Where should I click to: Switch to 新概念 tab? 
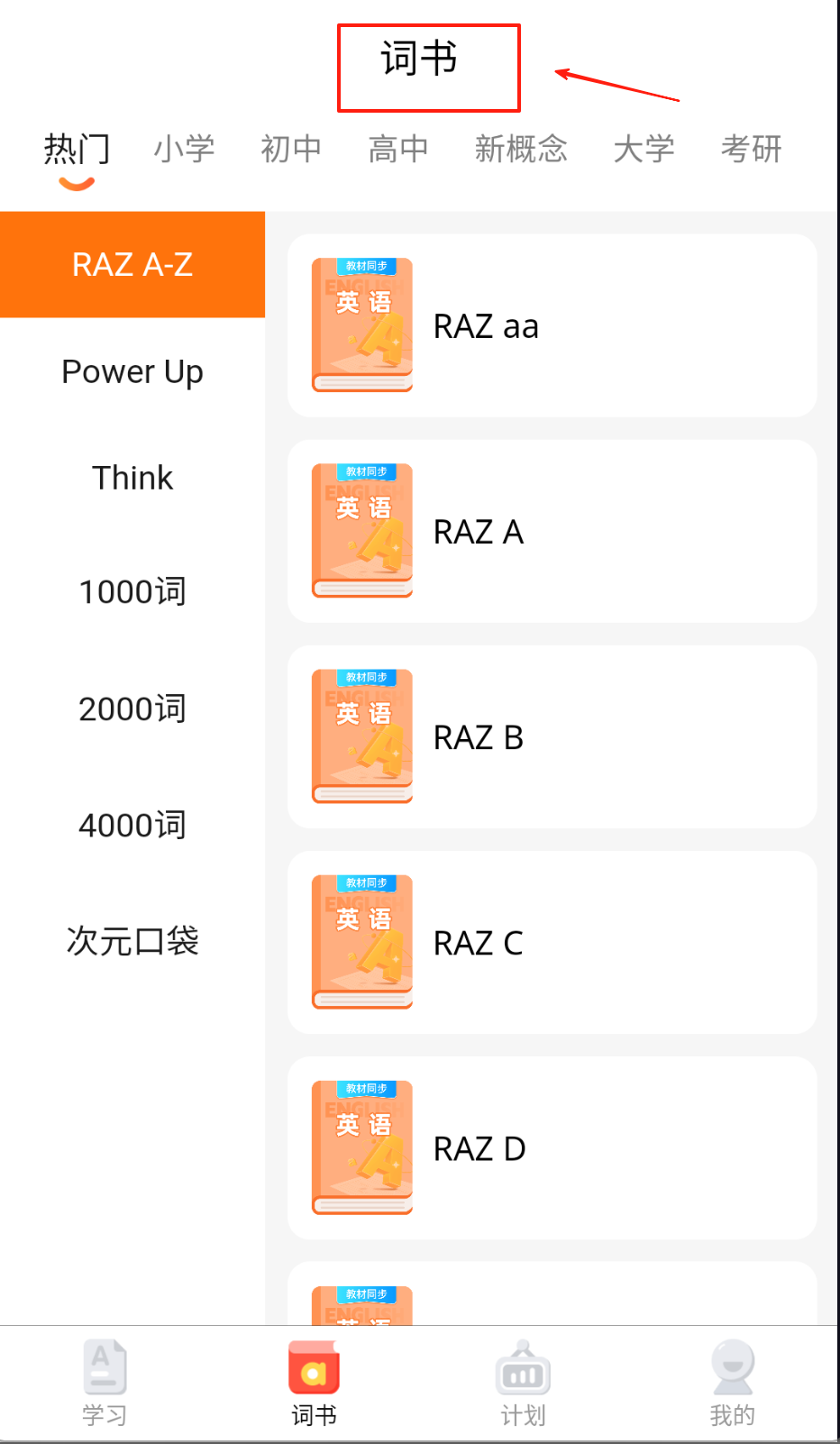click(x=521, y=149)
